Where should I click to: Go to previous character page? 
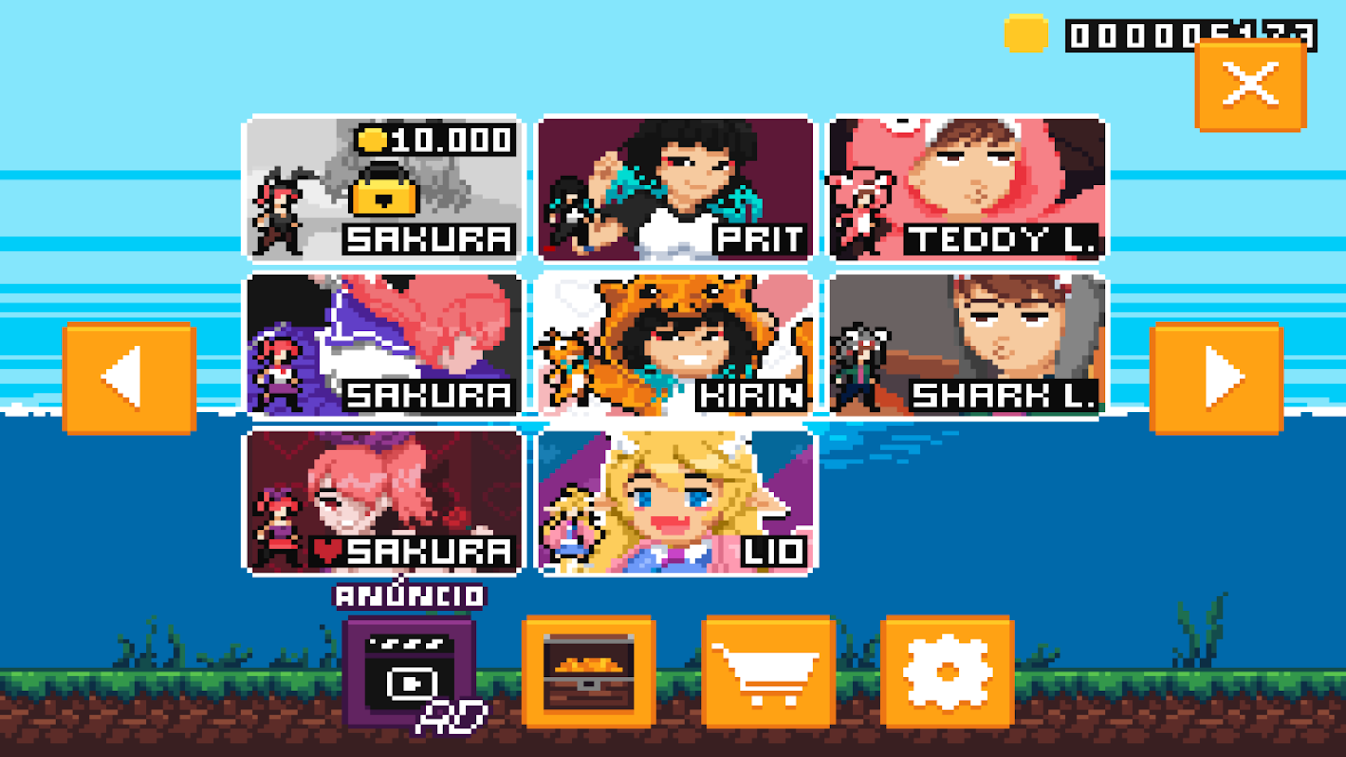click(129, 378)
